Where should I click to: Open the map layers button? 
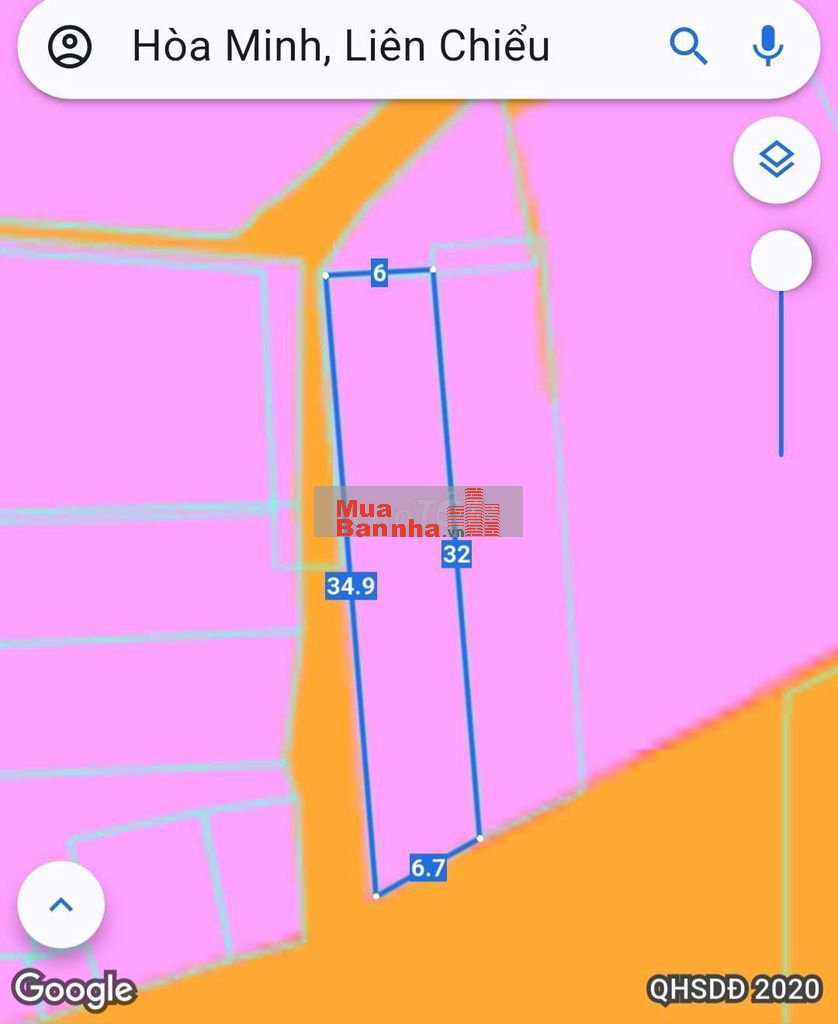coord(777,160)
